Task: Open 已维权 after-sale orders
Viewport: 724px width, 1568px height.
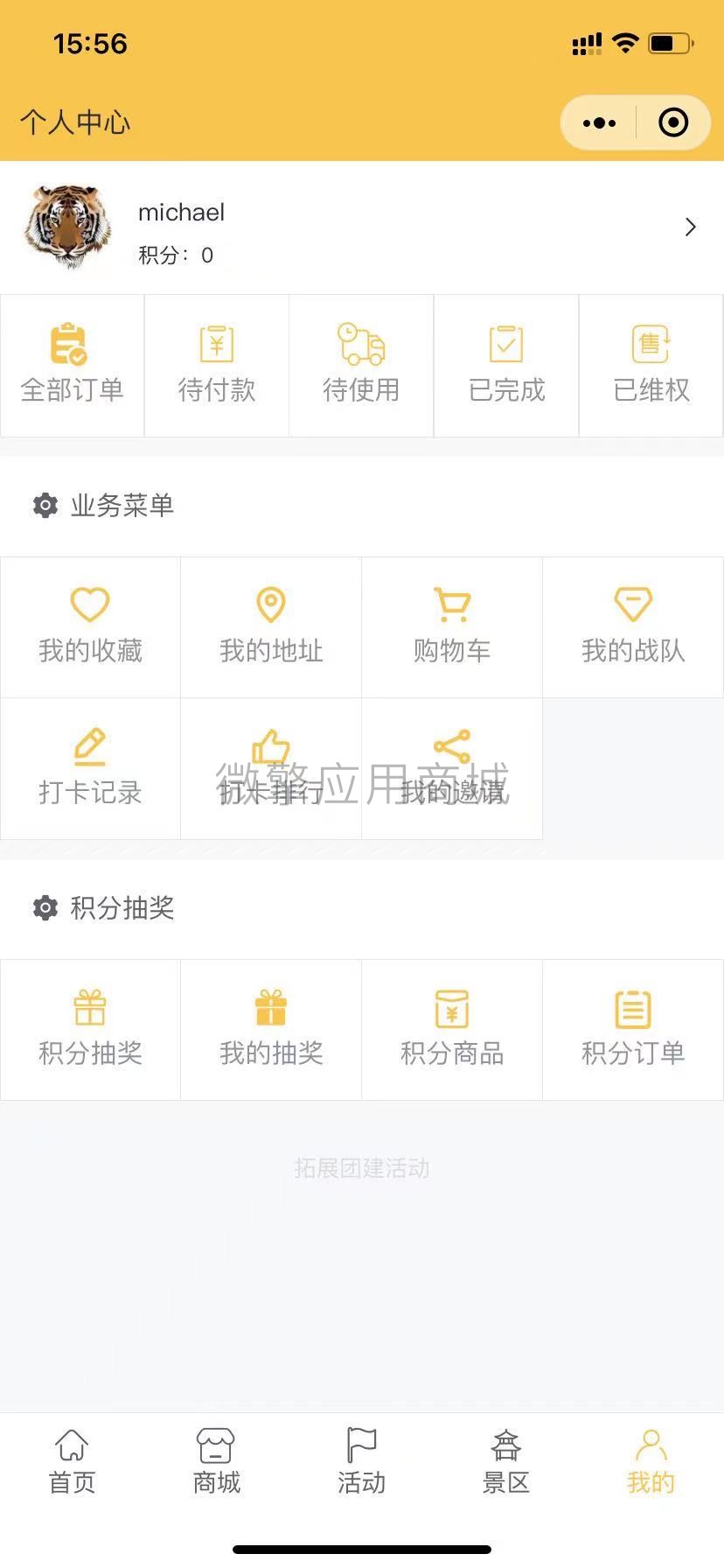Action: click(x=651, y=366)
